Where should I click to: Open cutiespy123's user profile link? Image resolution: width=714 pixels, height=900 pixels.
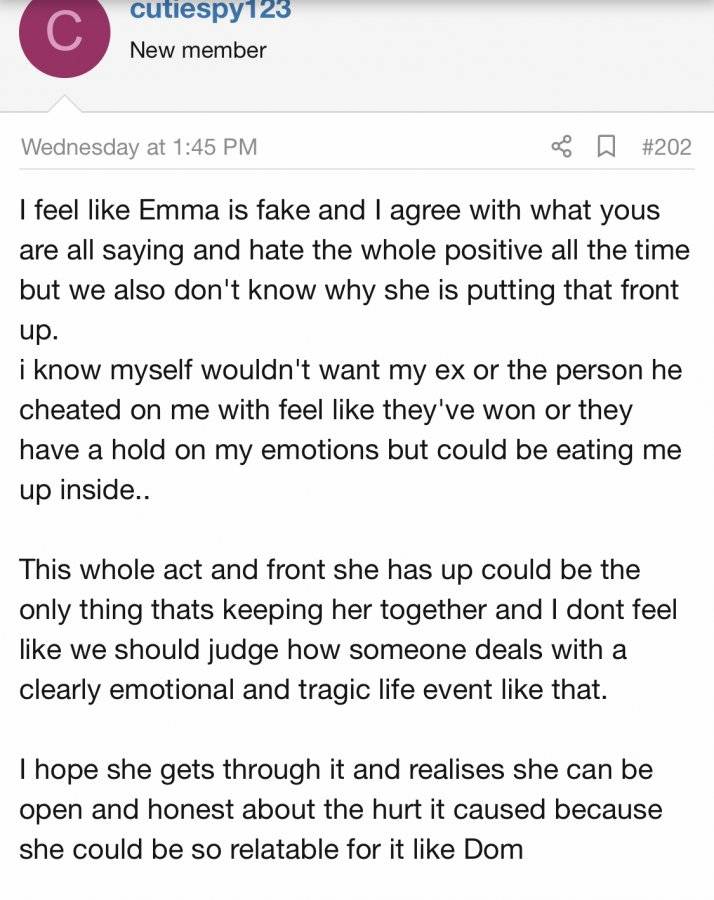pos(210,10)
